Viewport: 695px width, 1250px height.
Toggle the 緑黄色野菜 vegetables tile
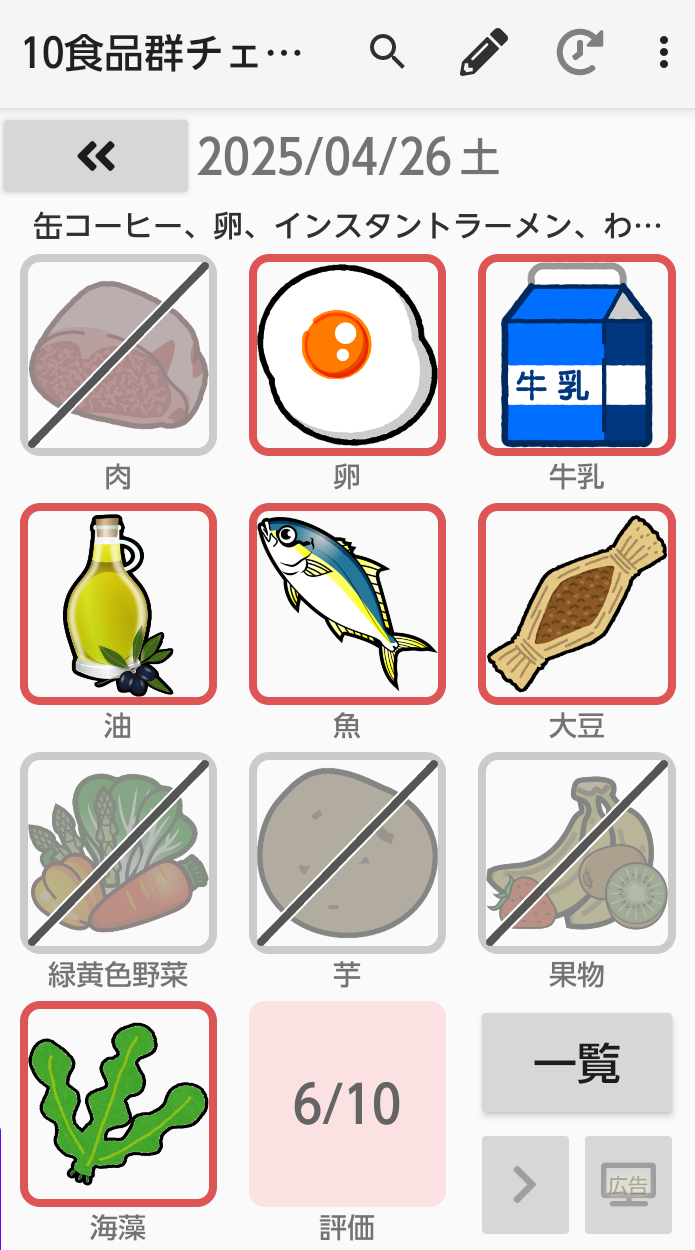(x=118, y=852)
